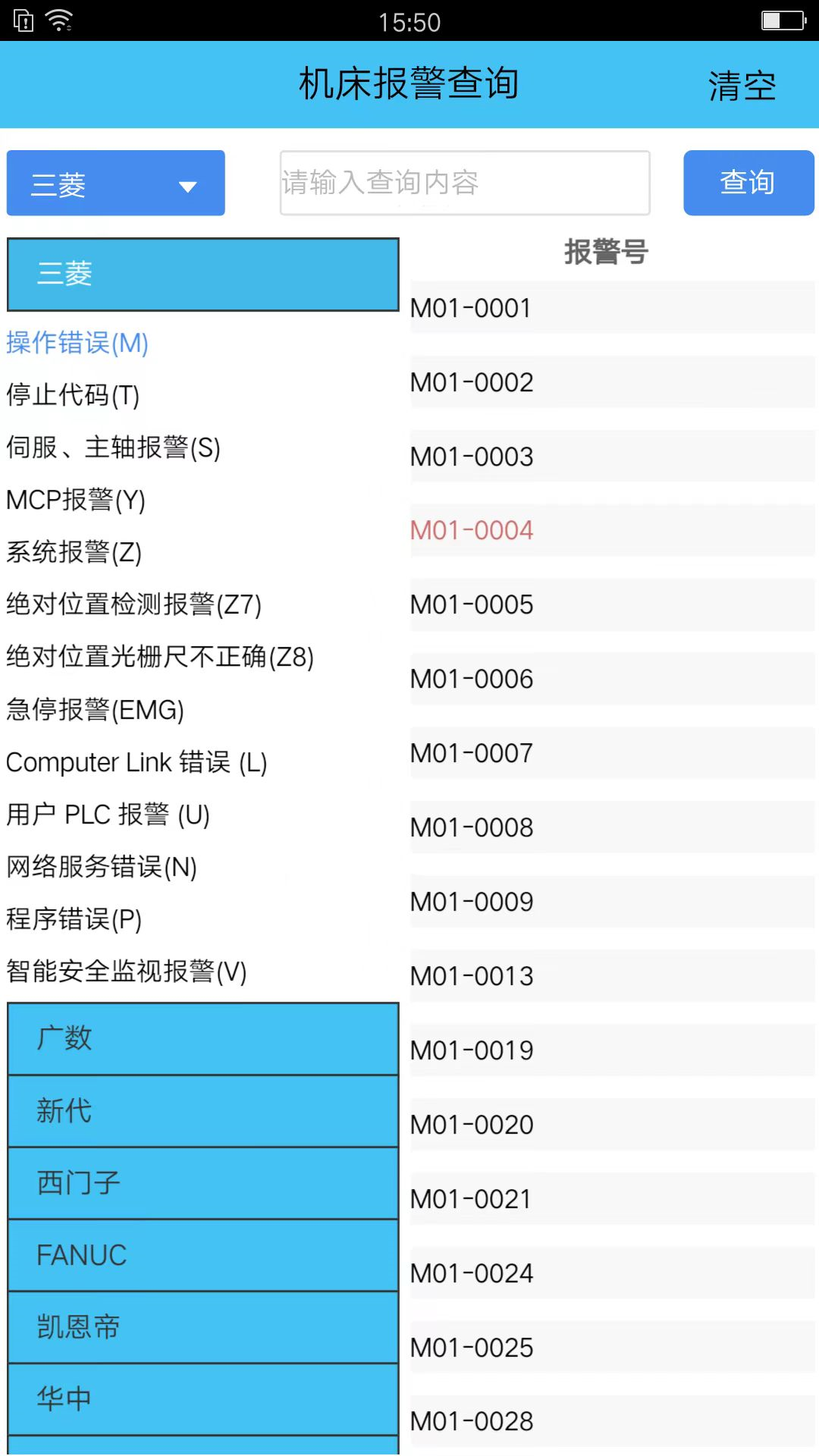819x1456 pixels.
Task: Click the 清空 clear button
Action: (741, 86)
